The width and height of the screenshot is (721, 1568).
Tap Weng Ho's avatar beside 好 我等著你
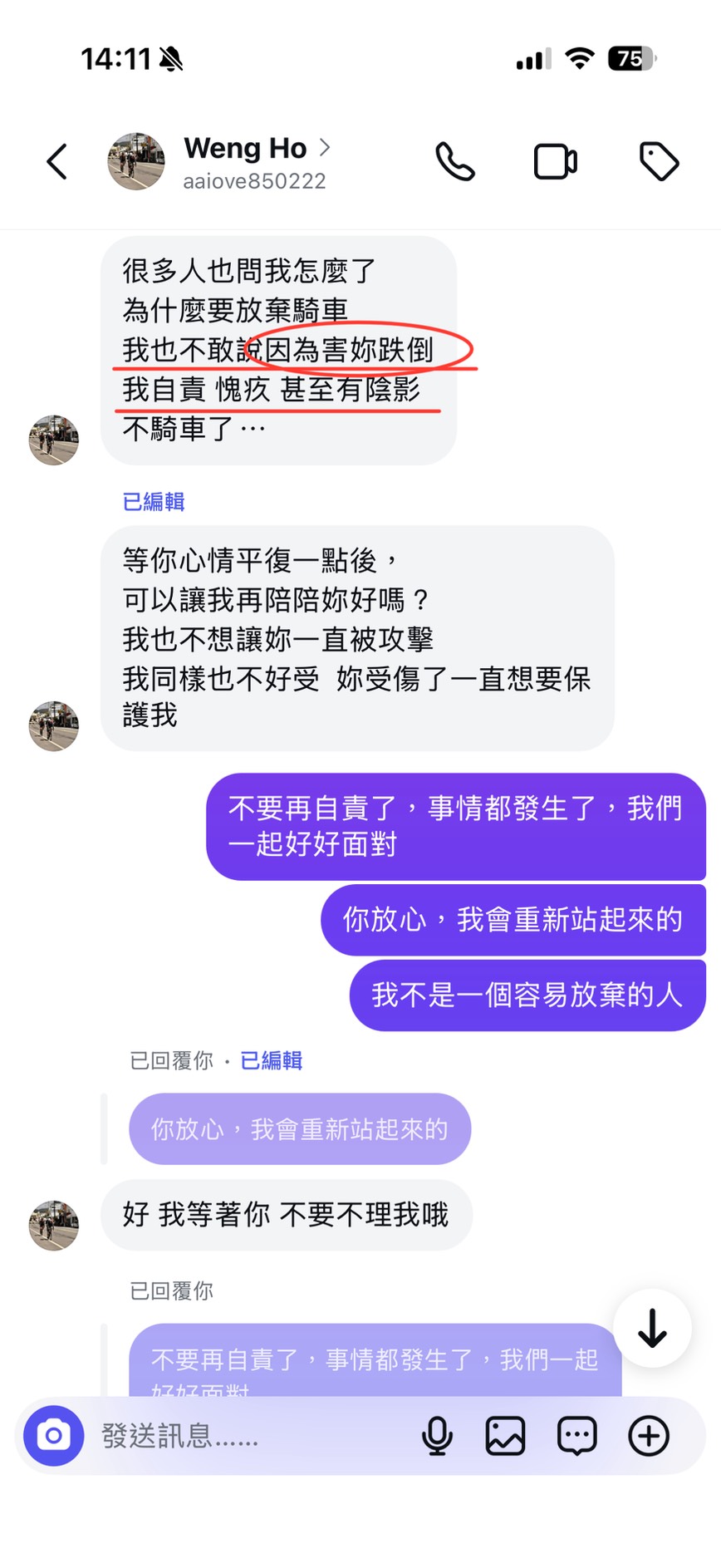(53, 1226)
